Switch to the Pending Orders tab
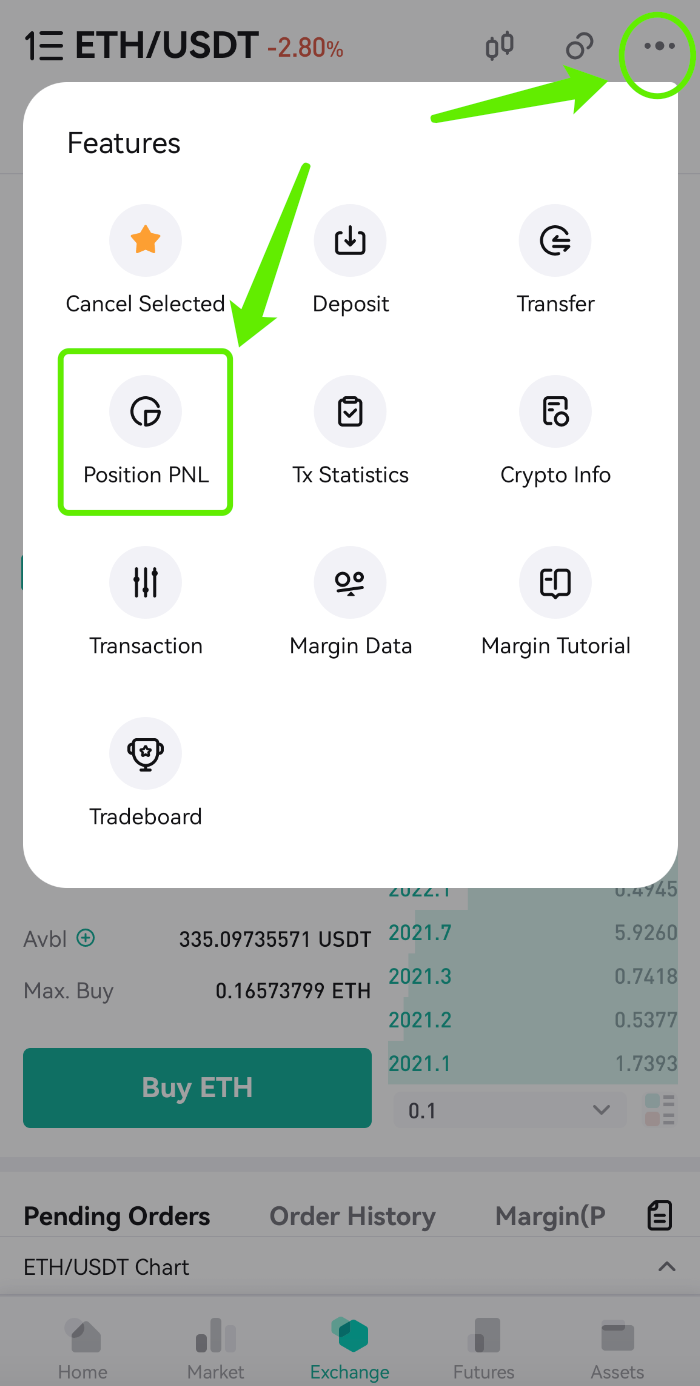 coord(117,1216)
